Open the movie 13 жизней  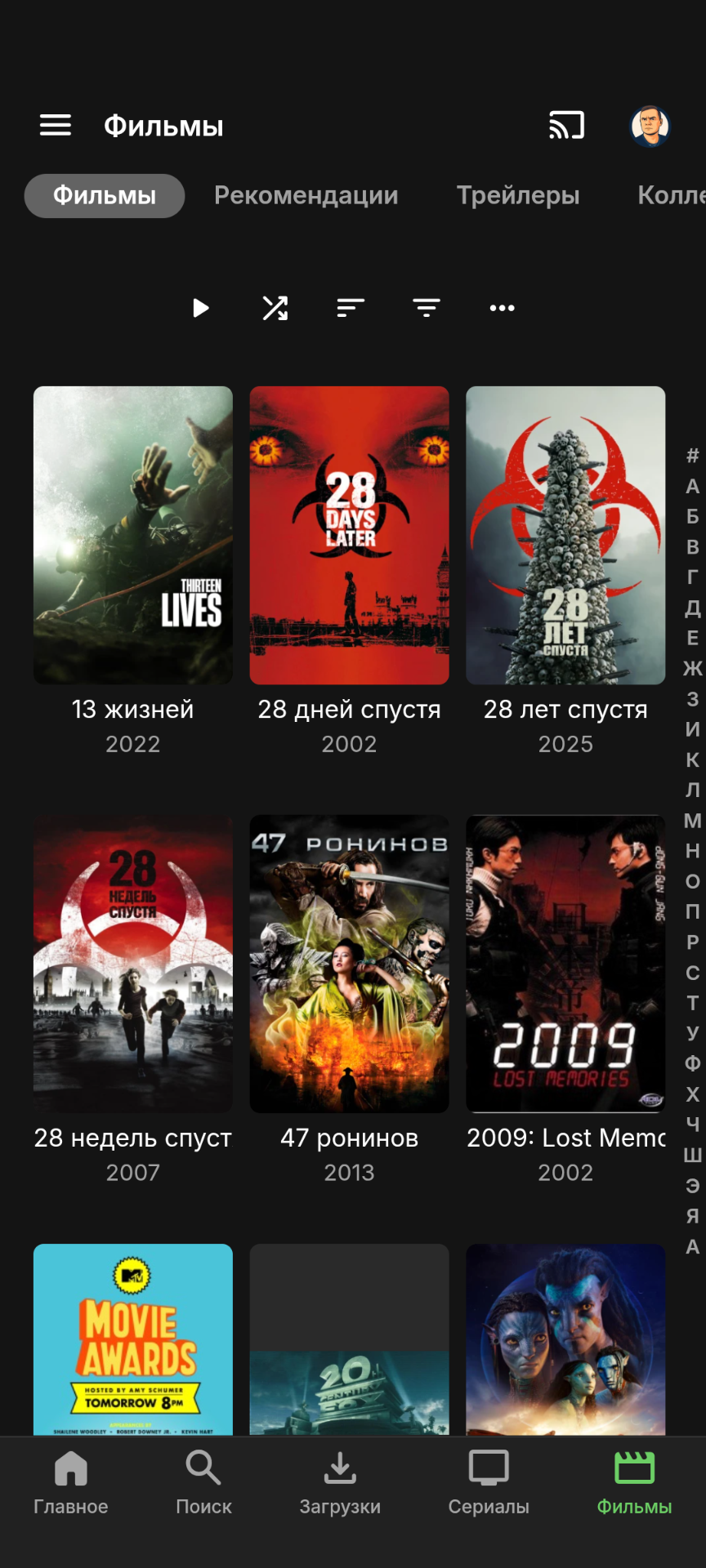[x=133, y=536]
